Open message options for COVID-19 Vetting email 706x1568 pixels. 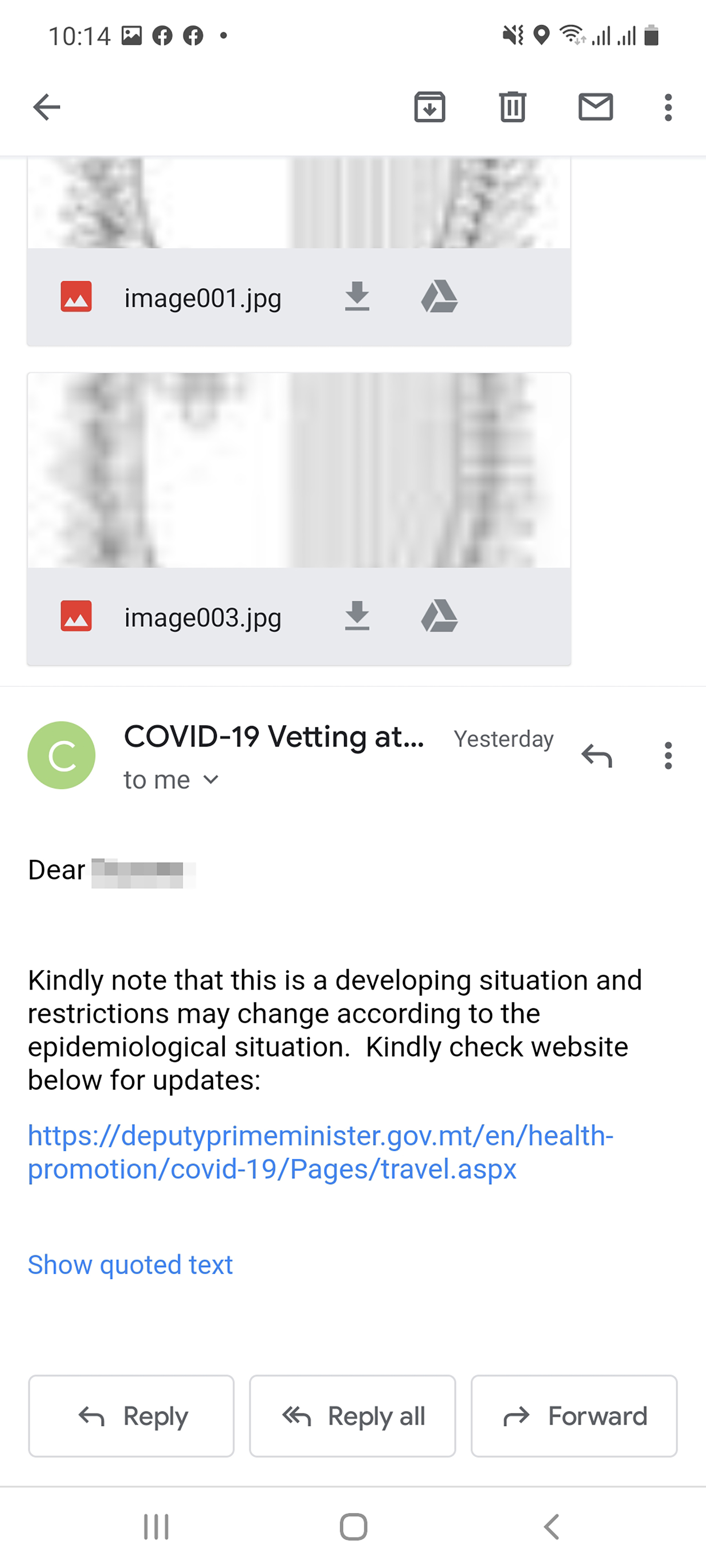[x=668, y=755]
